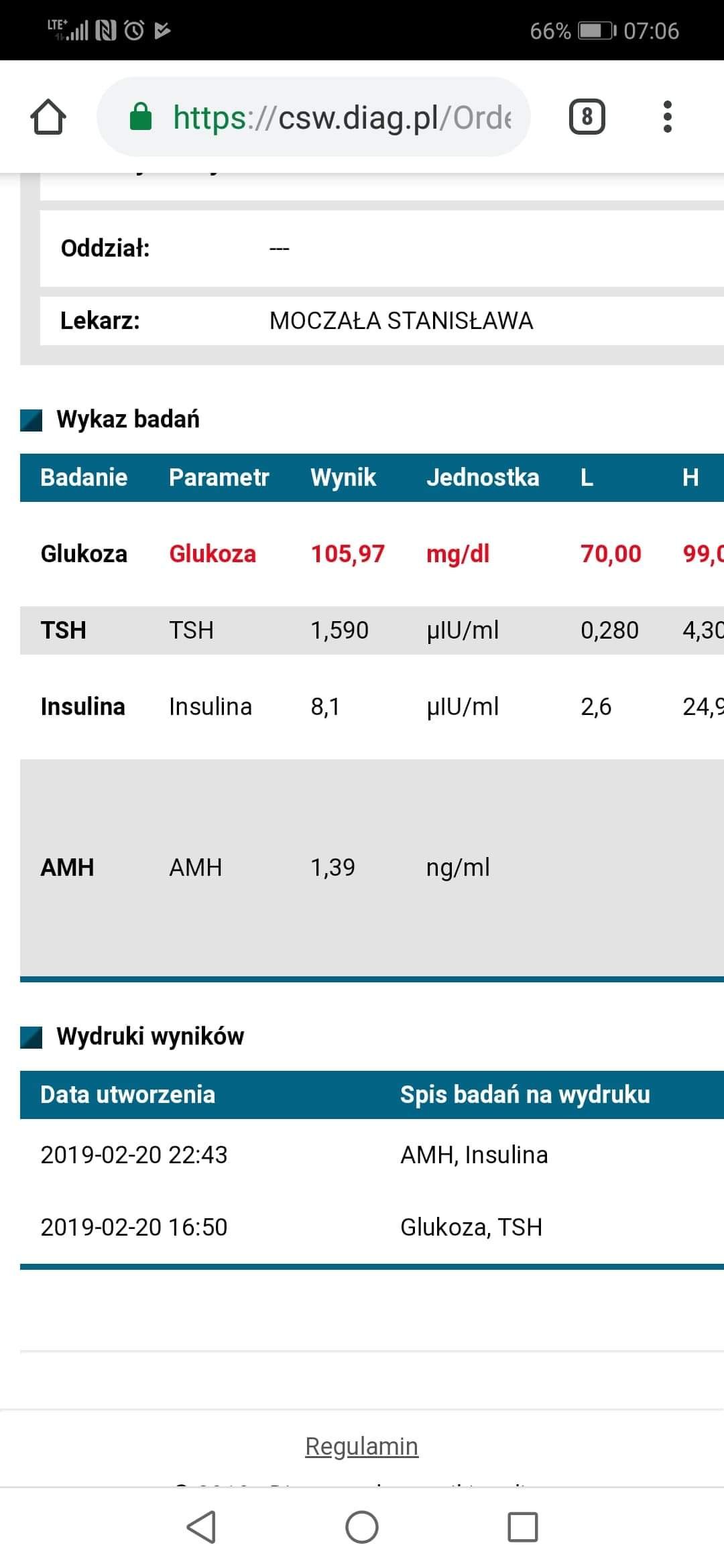Open the AMH, Insulina results printout
724x1568 pixels.
pos(473,1155)
